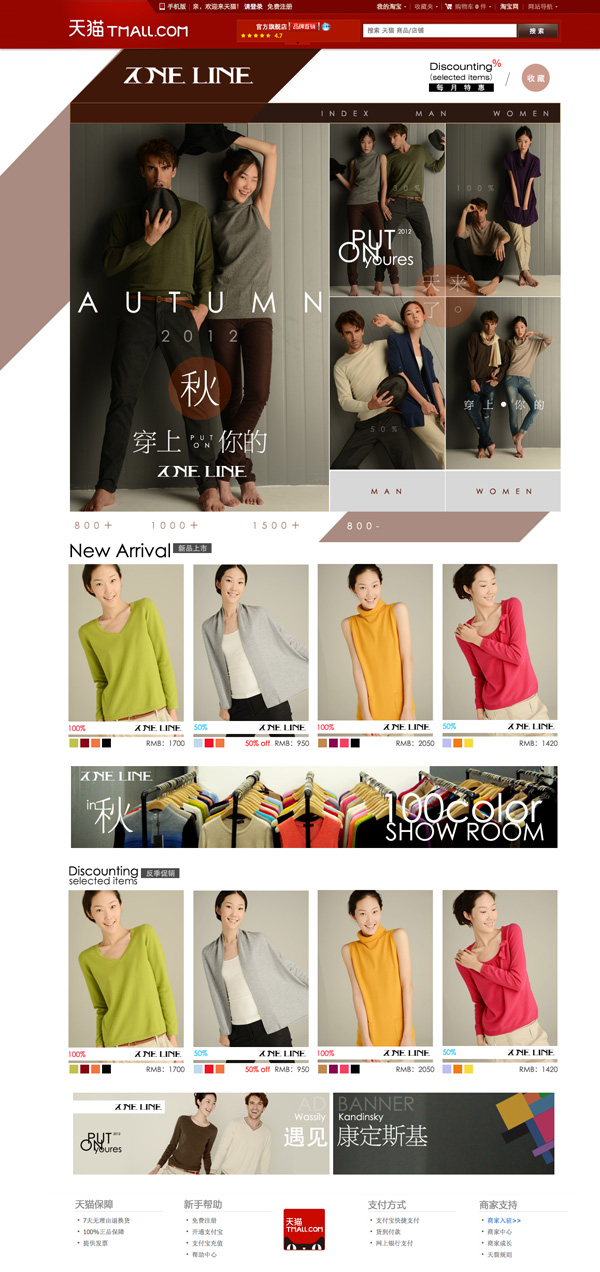This screenshot has height=1272, width=600.
Task: View the pink sweater in New Arrival
Action: pyautogui.click(x=500, y=641)
